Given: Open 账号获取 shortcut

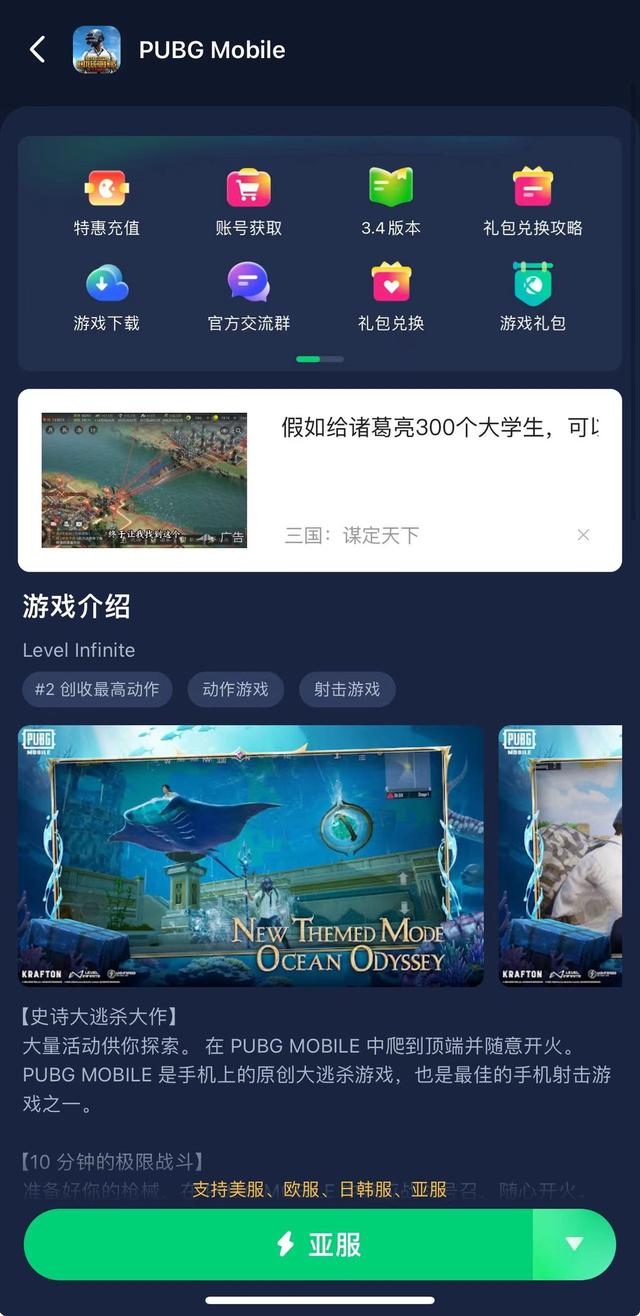Looking at the screenshot, I should coord(249,202).
